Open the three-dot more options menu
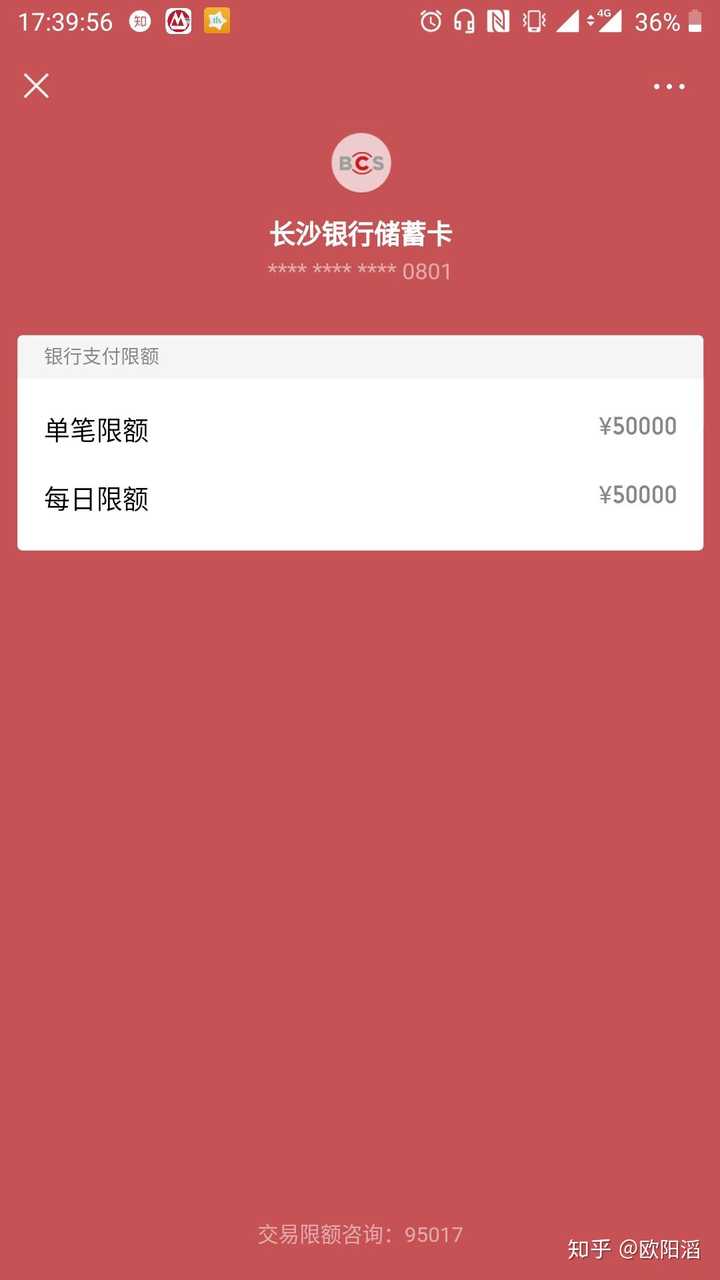This screenshot has width=720, height=1280. coord(668,86)
